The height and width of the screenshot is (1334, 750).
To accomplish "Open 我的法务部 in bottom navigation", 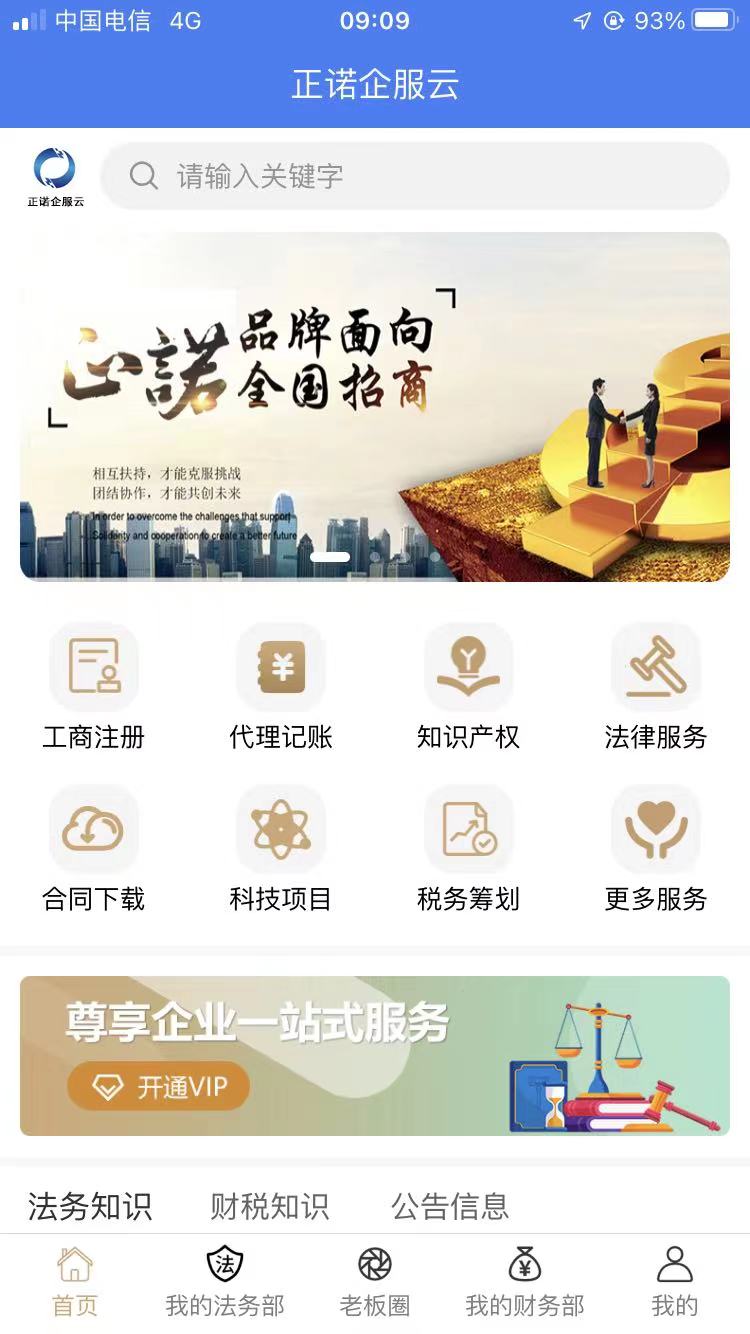I will [225, 1280].
